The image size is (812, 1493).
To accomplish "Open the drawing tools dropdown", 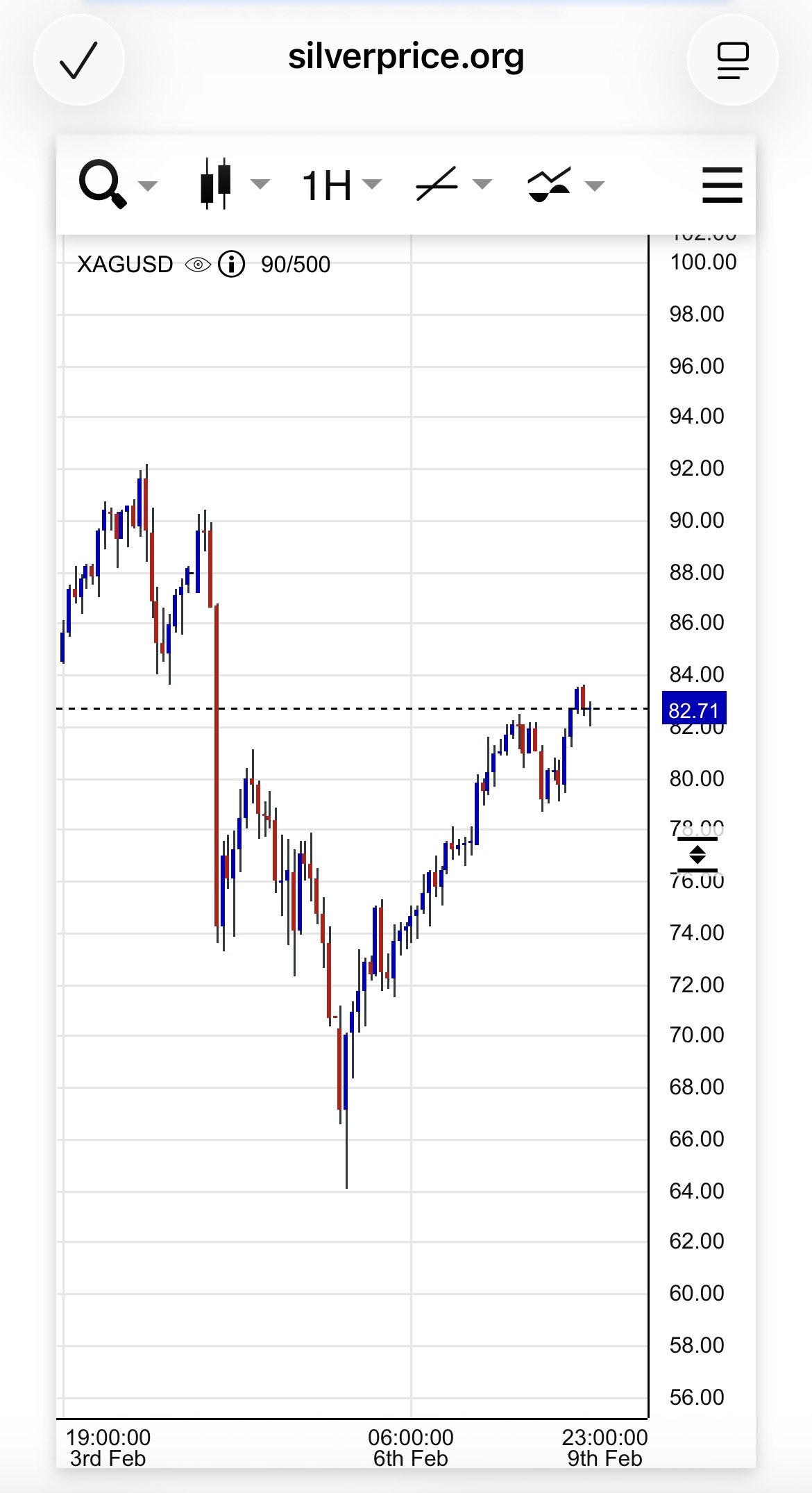I will (x=452, y=185).
